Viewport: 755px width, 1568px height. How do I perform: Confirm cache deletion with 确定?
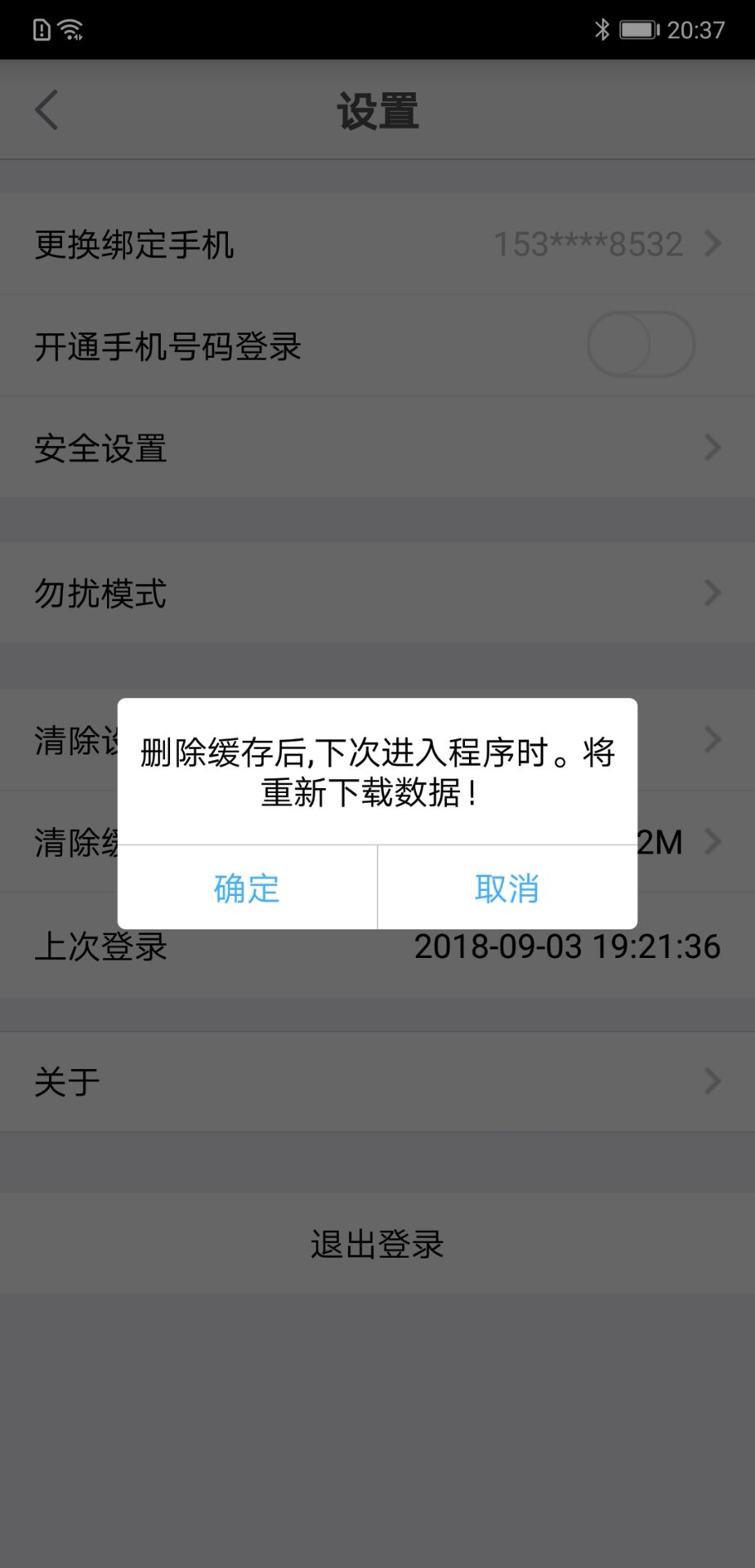pos(247,888)
